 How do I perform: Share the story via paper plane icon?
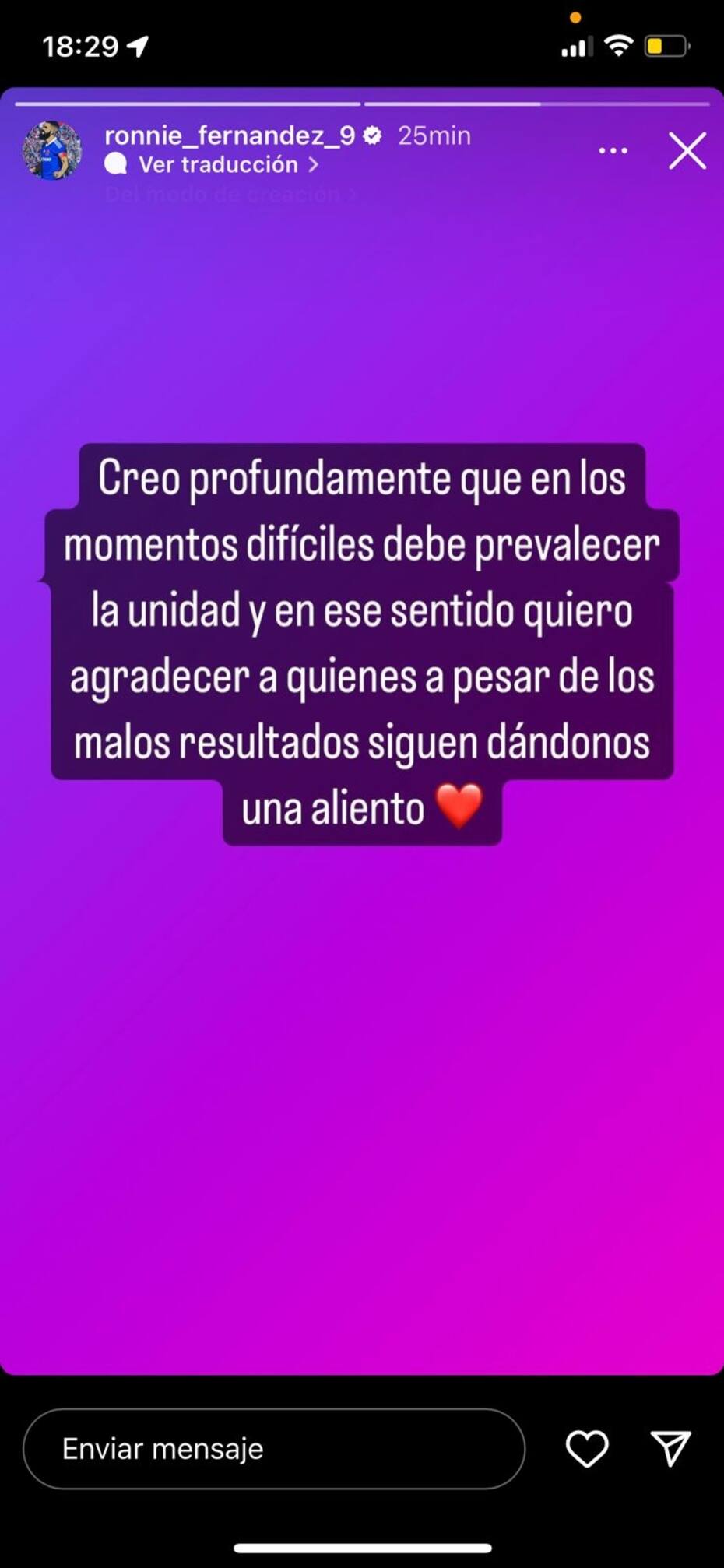tap(670, 1448)
